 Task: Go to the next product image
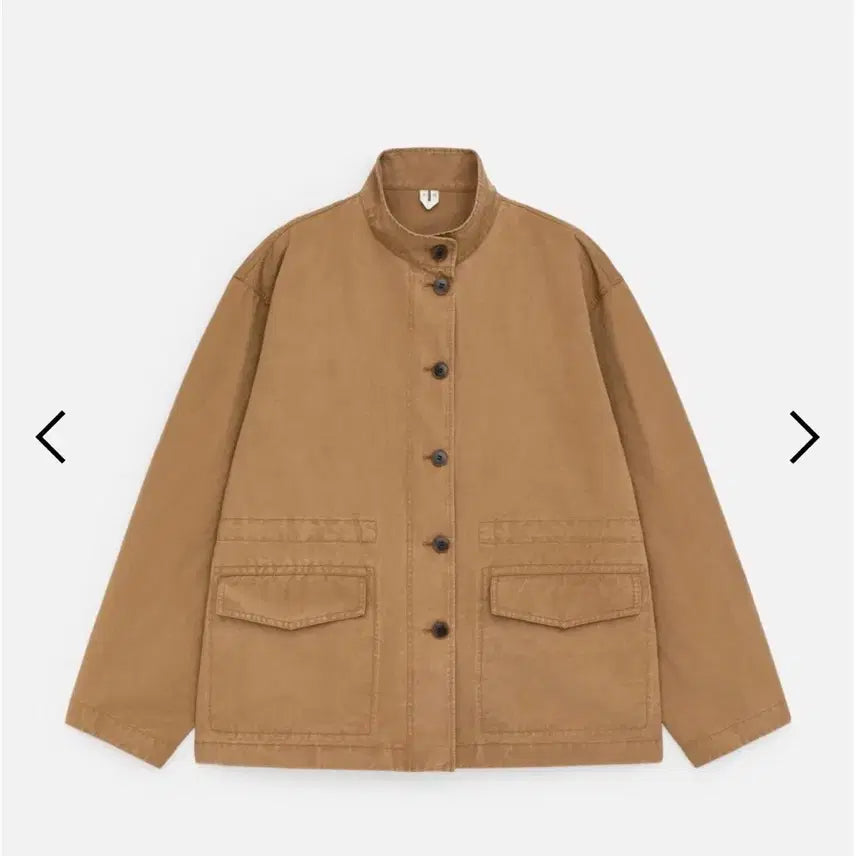(x=803, y=437)
